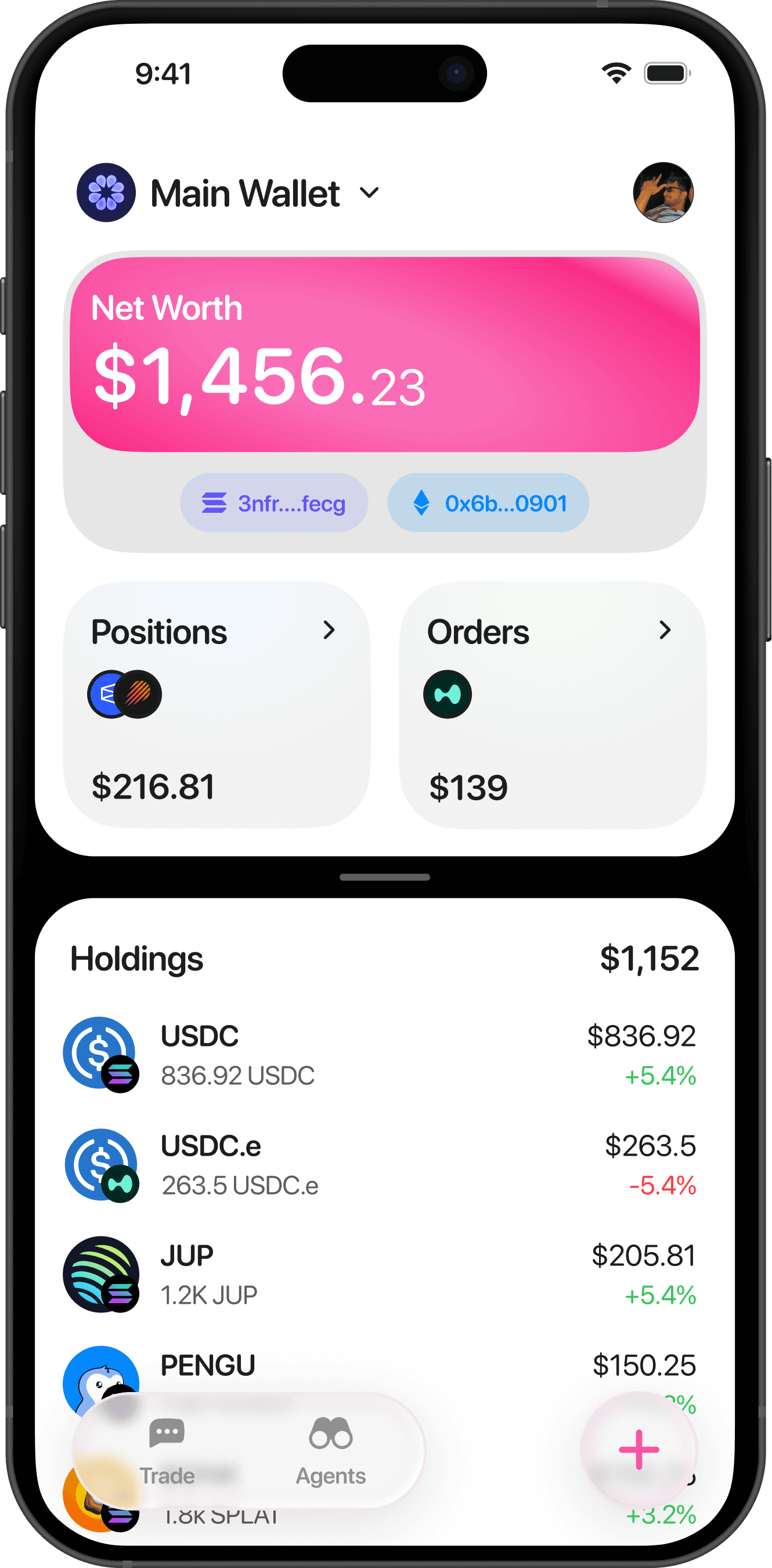Viewport: 772px width, 1568px height.
Task: Switch to the Agents tab
Action: coord(330,1451)
